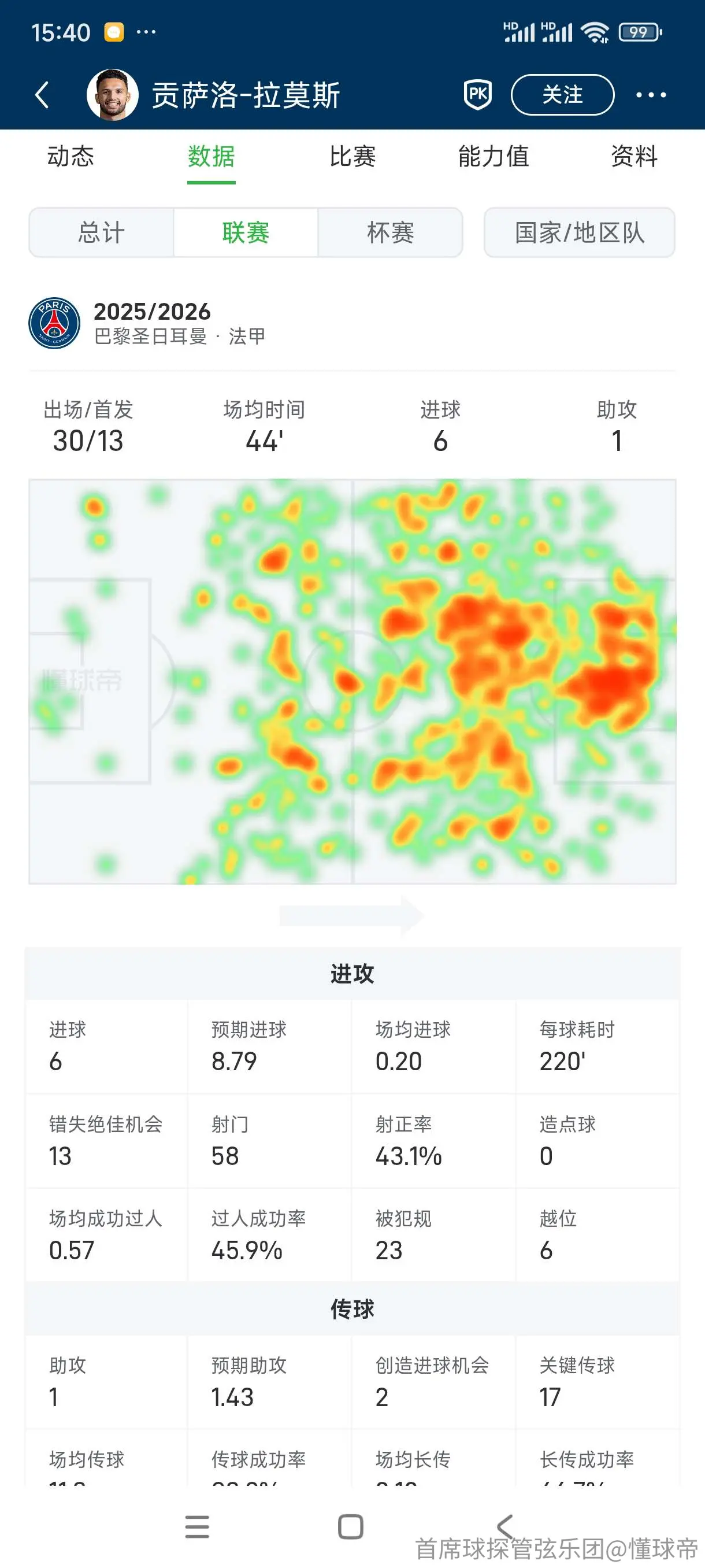Open recent apps from the navigation bar

pos(197,1526)
